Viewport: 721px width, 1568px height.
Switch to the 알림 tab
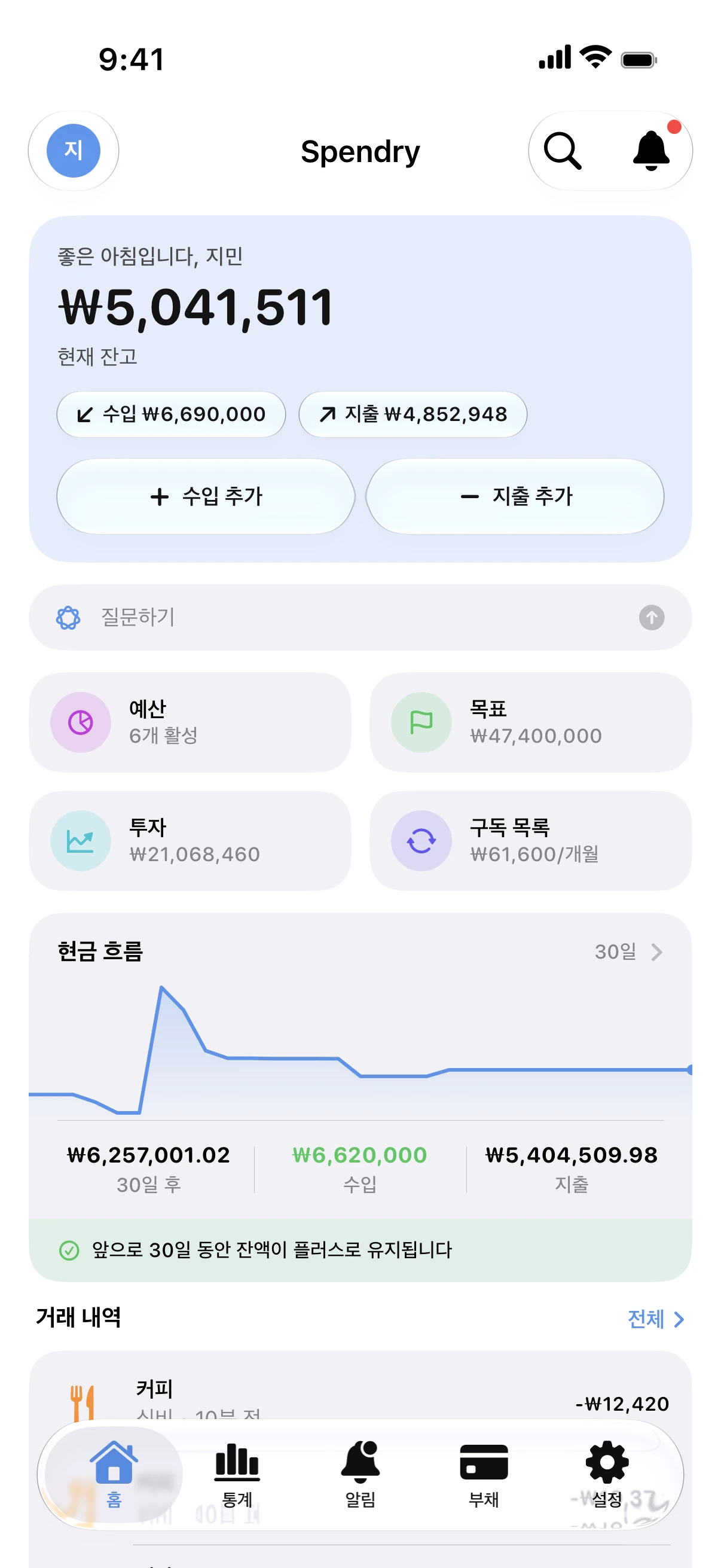click(x=360, y=1475)
